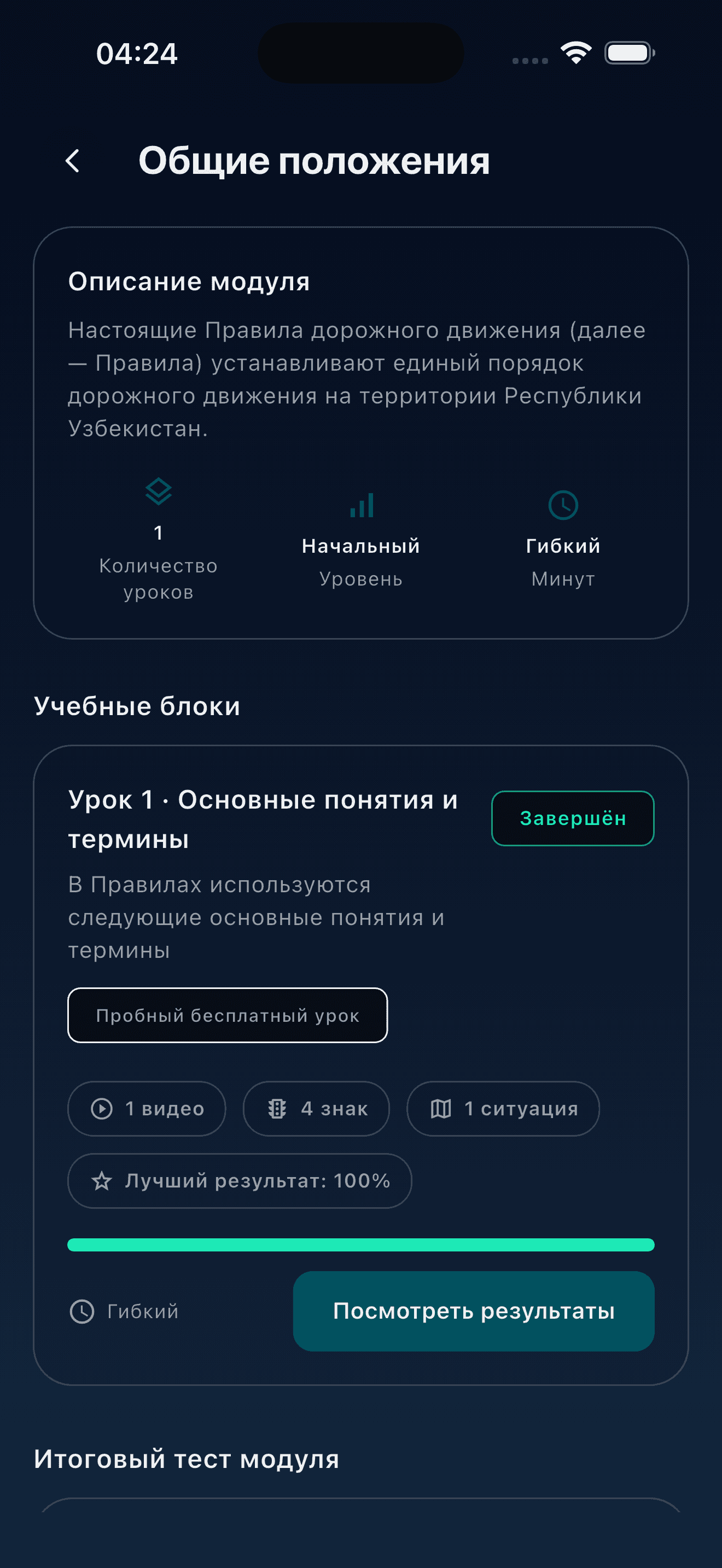
Task: Tap the Общие положения title
Action: [315, 161]
